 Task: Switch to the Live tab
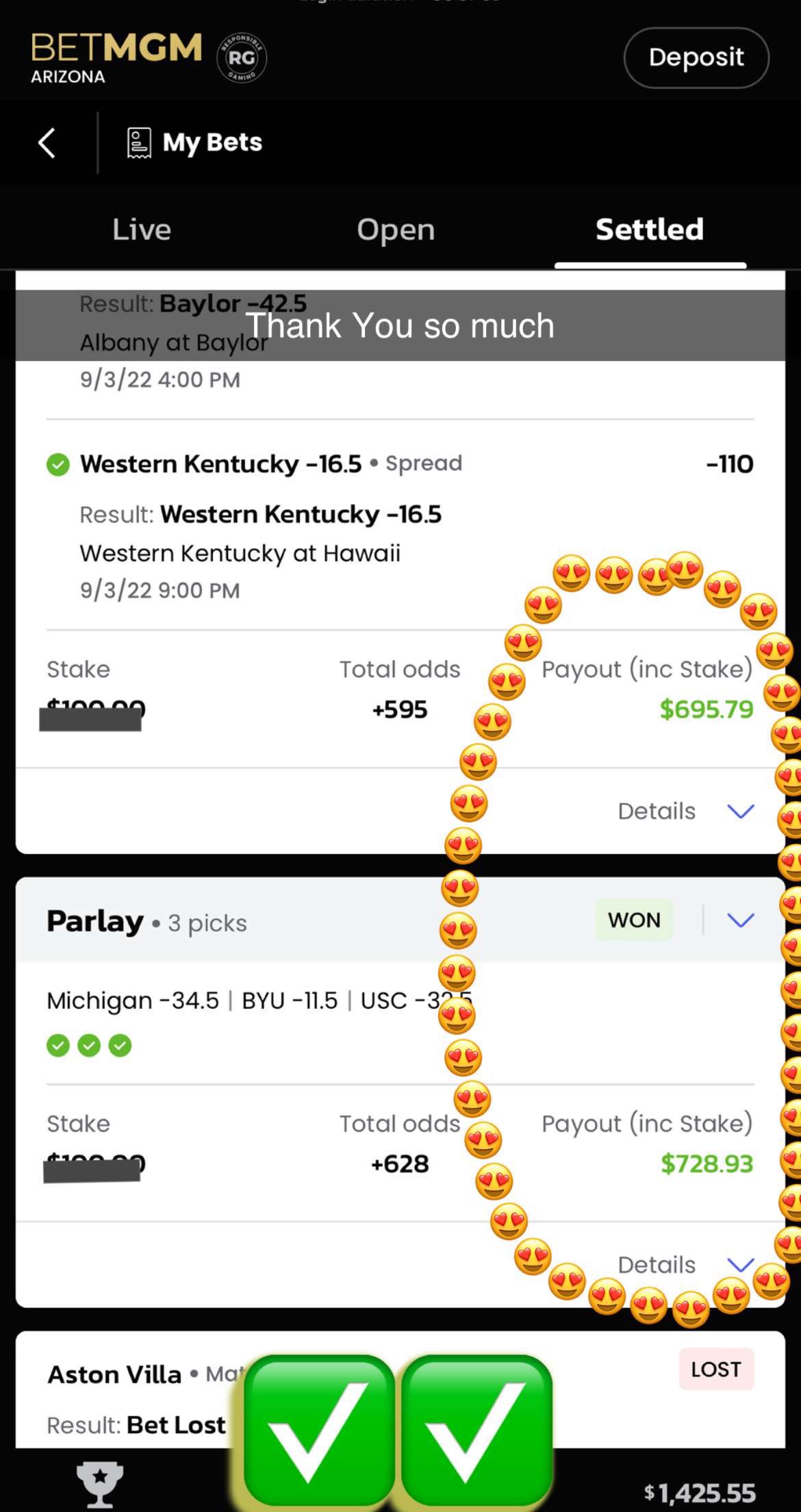point(142,229)
